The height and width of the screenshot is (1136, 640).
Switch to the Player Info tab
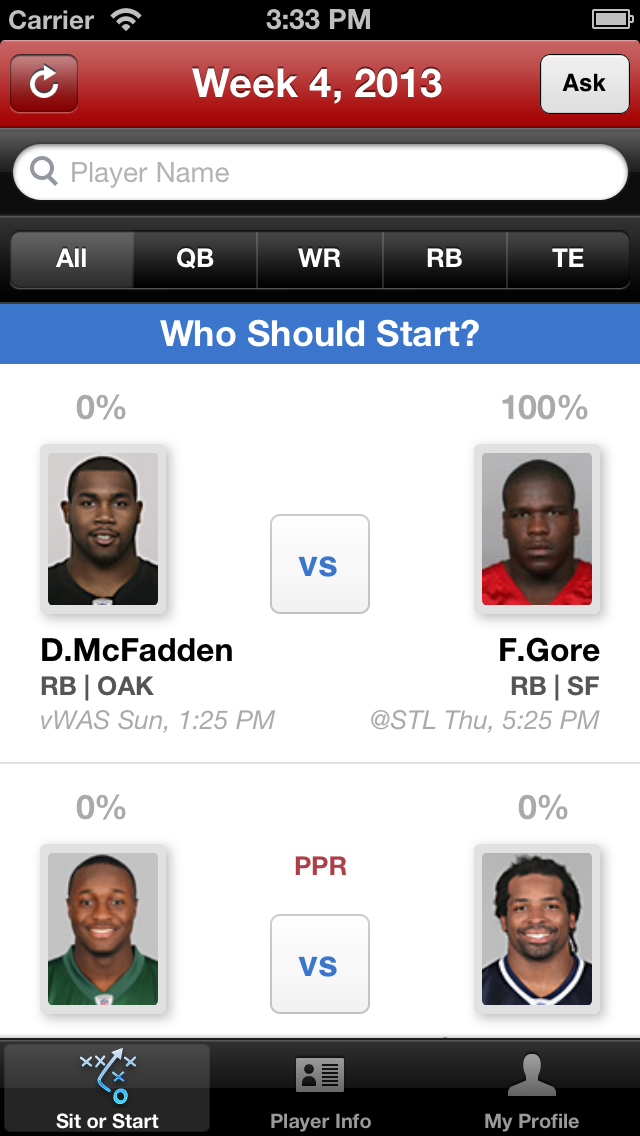(x=320, y=1089)
